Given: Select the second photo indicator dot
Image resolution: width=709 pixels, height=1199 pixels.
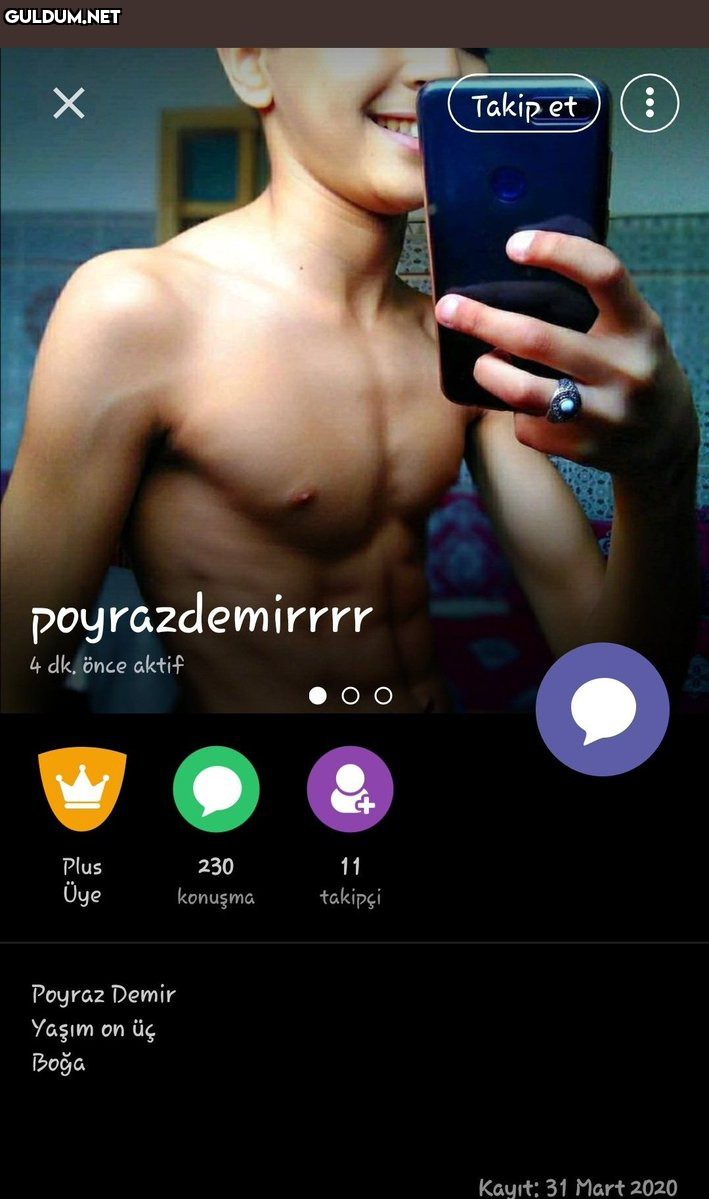Looking at the screenshot, I should click(350, 695).
